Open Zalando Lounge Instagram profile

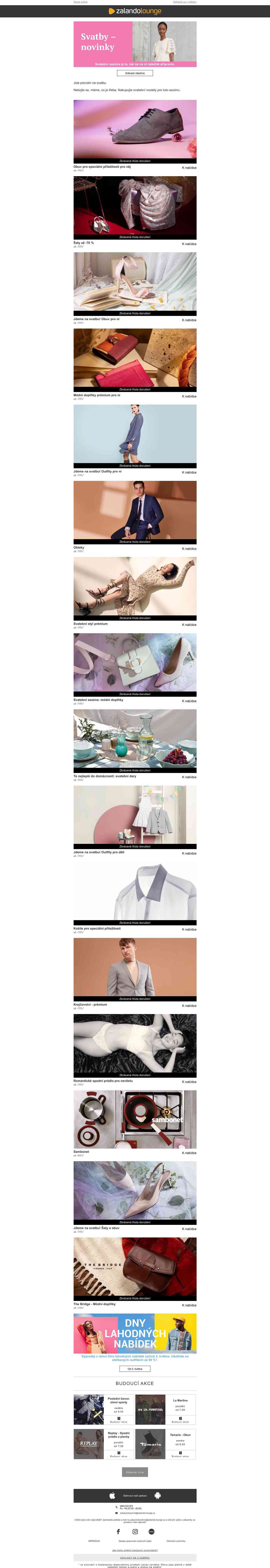click(135, 1532)
